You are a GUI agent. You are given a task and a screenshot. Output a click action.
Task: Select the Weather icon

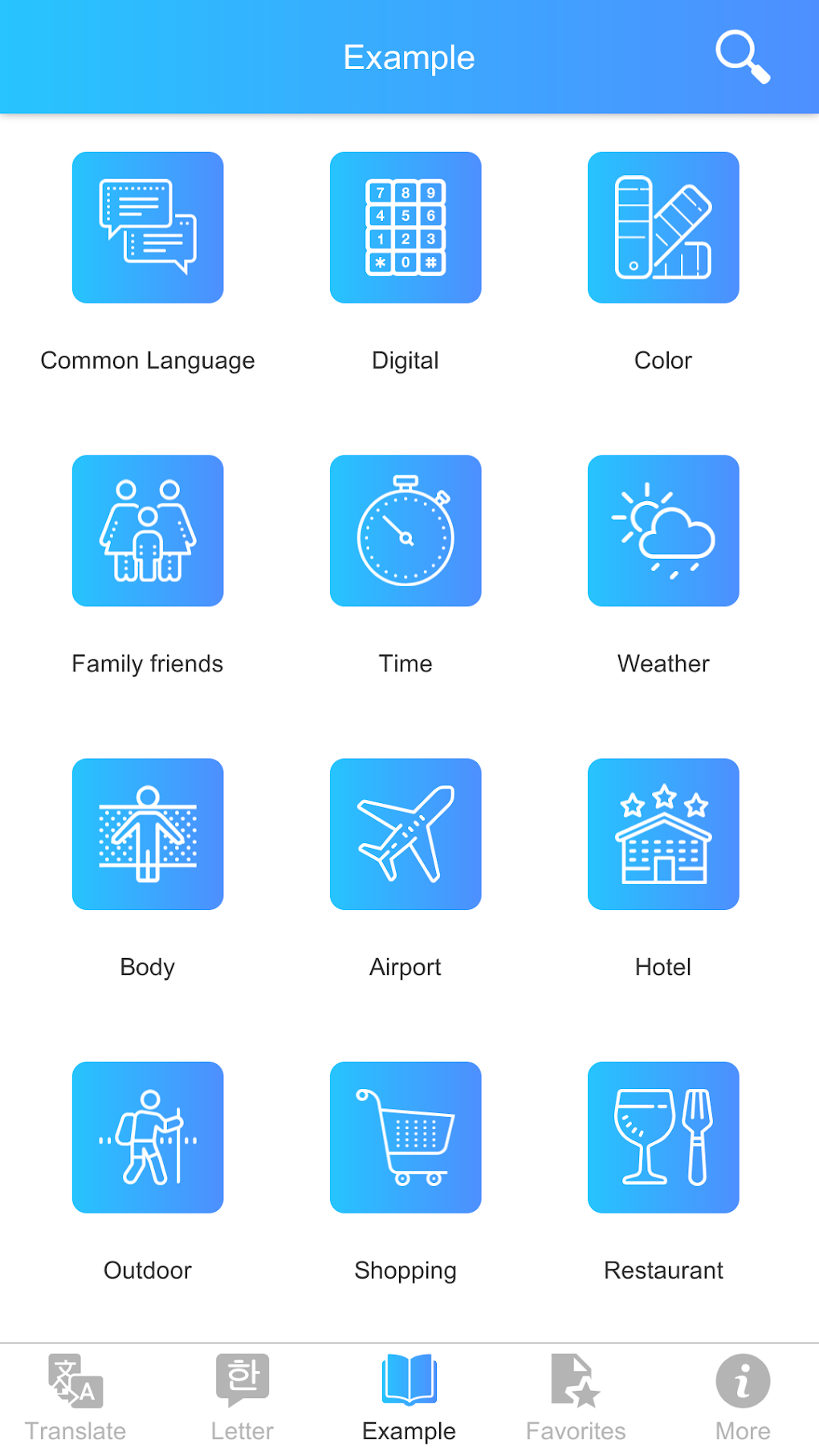coord(663,530)
